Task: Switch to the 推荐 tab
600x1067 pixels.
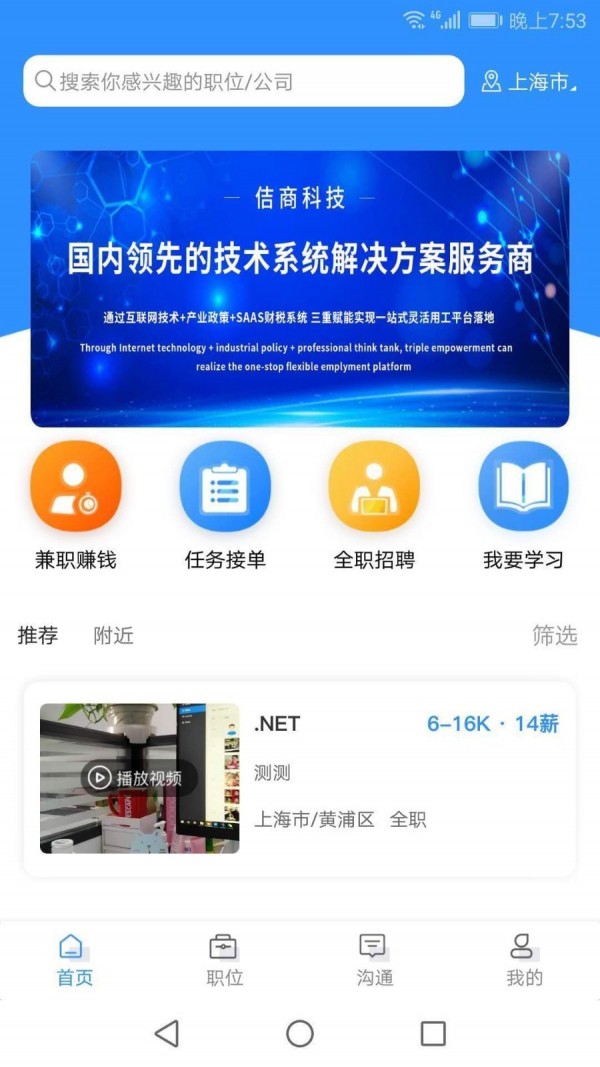Action: pos(38,635)
